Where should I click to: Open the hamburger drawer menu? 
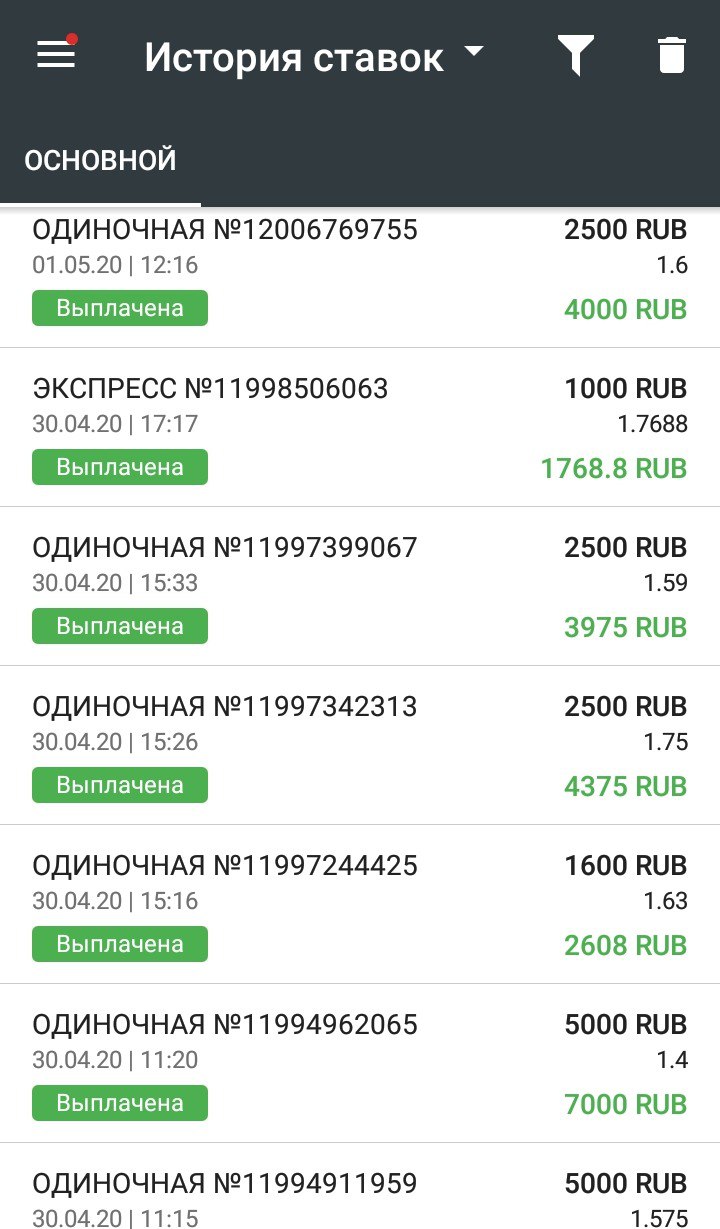(57, 55)
